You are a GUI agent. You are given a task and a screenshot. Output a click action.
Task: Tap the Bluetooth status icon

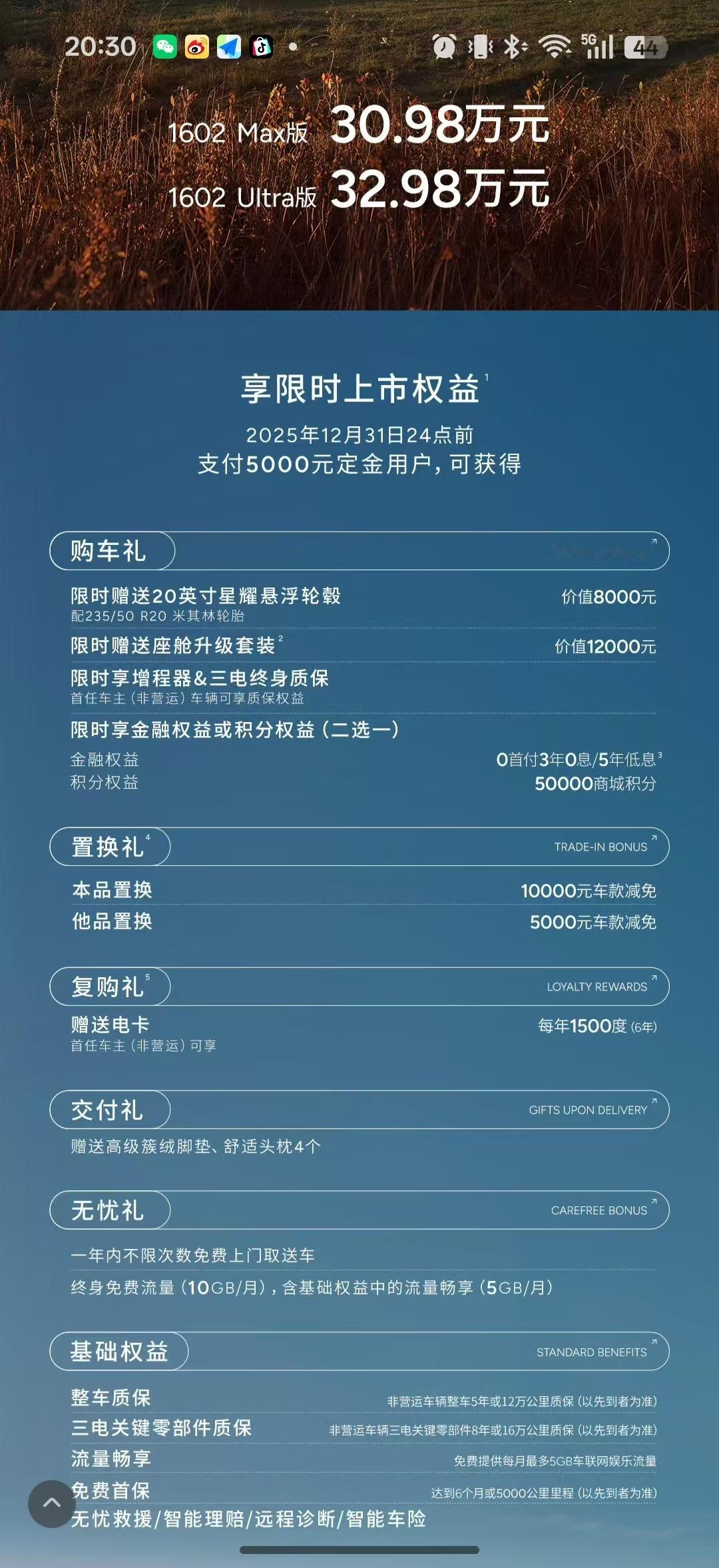pos(513,47)
